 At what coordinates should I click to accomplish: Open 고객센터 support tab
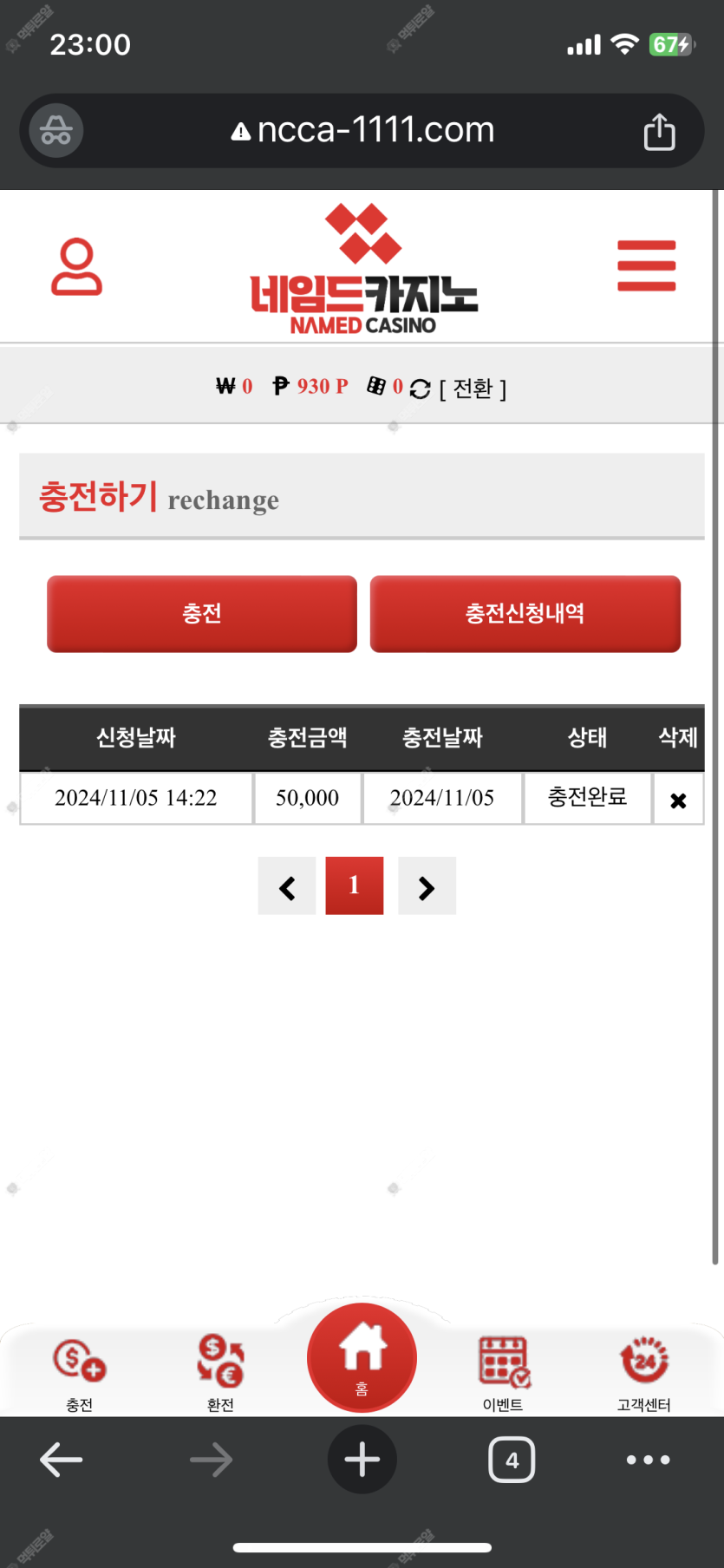[643, 1370]
